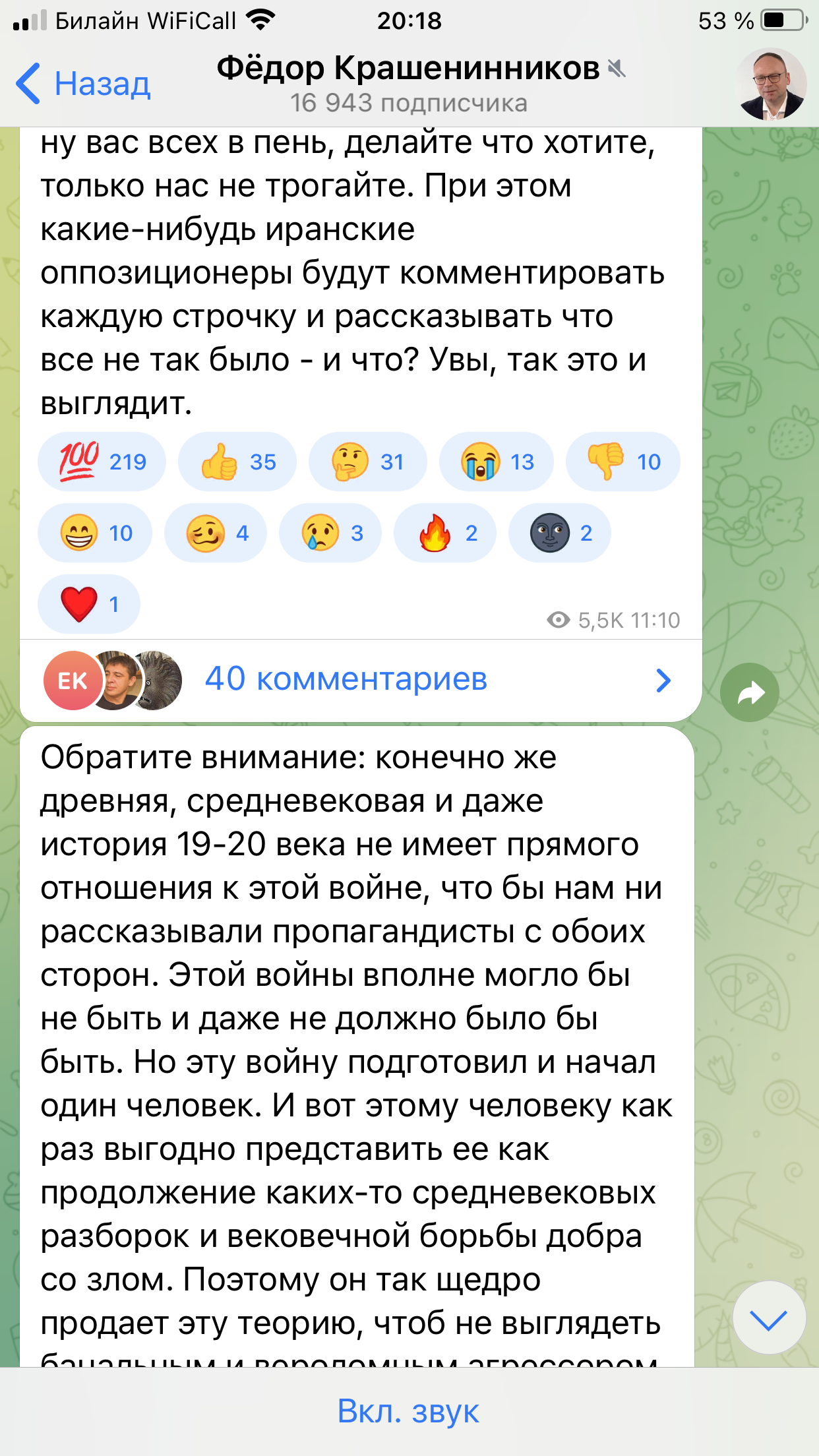This screenshot has width=819, height=1456.
Task: Tap the dark moon face reaction
Action: tap(560, 533)
